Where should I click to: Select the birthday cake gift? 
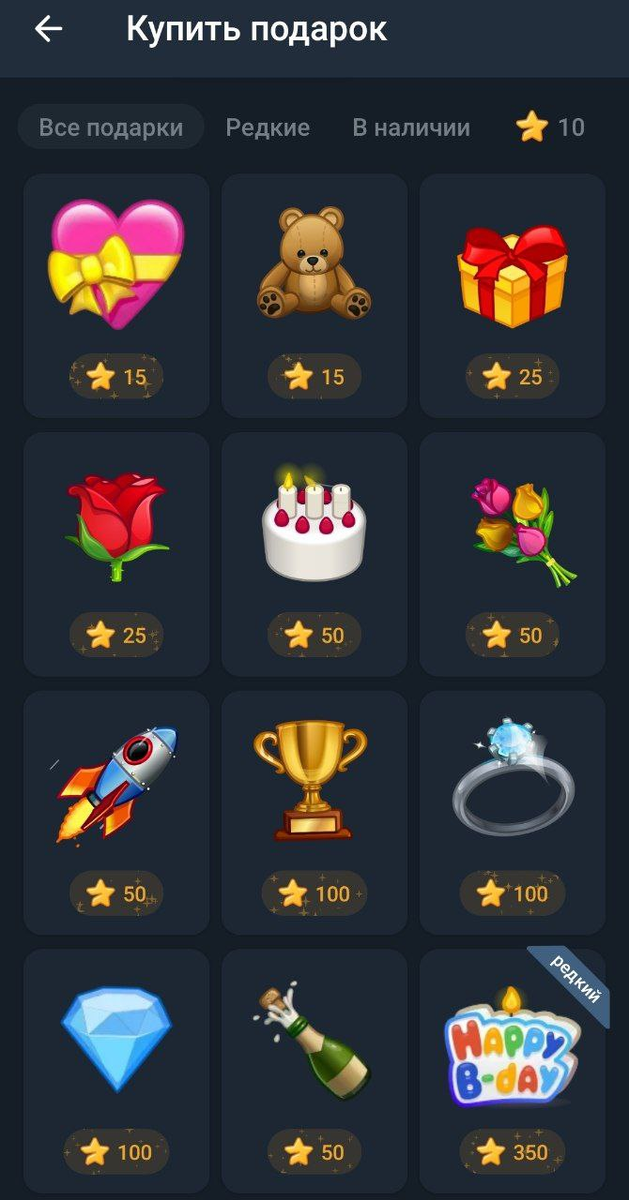click(x=314, y=553)
